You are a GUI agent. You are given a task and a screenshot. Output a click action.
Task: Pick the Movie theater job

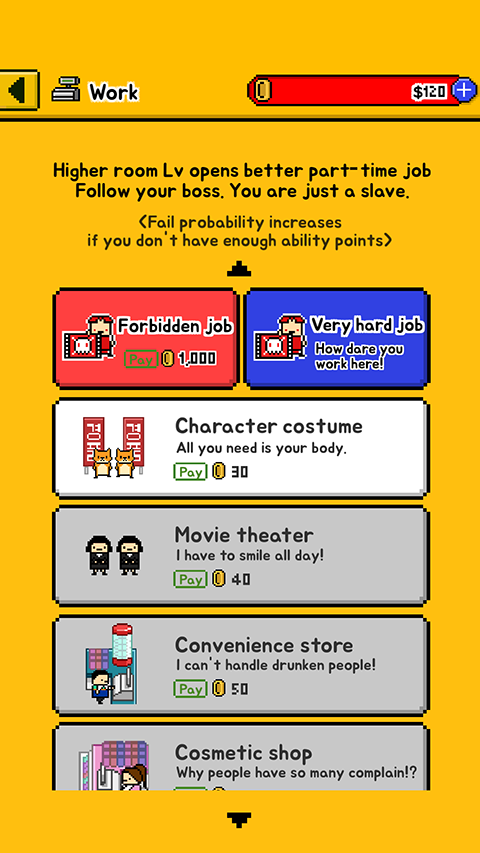tap(240, 556)
